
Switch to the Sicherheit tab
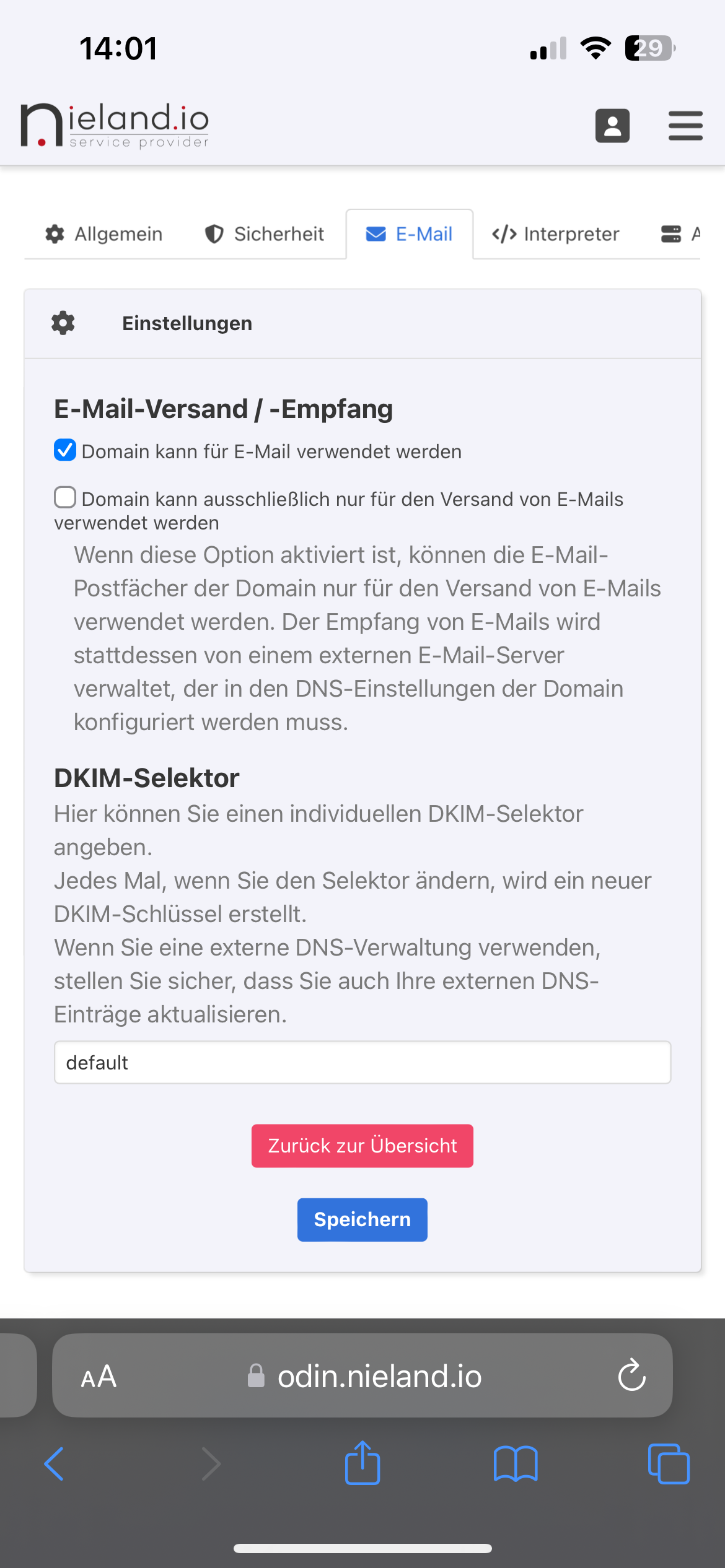(x=265, y=234)
